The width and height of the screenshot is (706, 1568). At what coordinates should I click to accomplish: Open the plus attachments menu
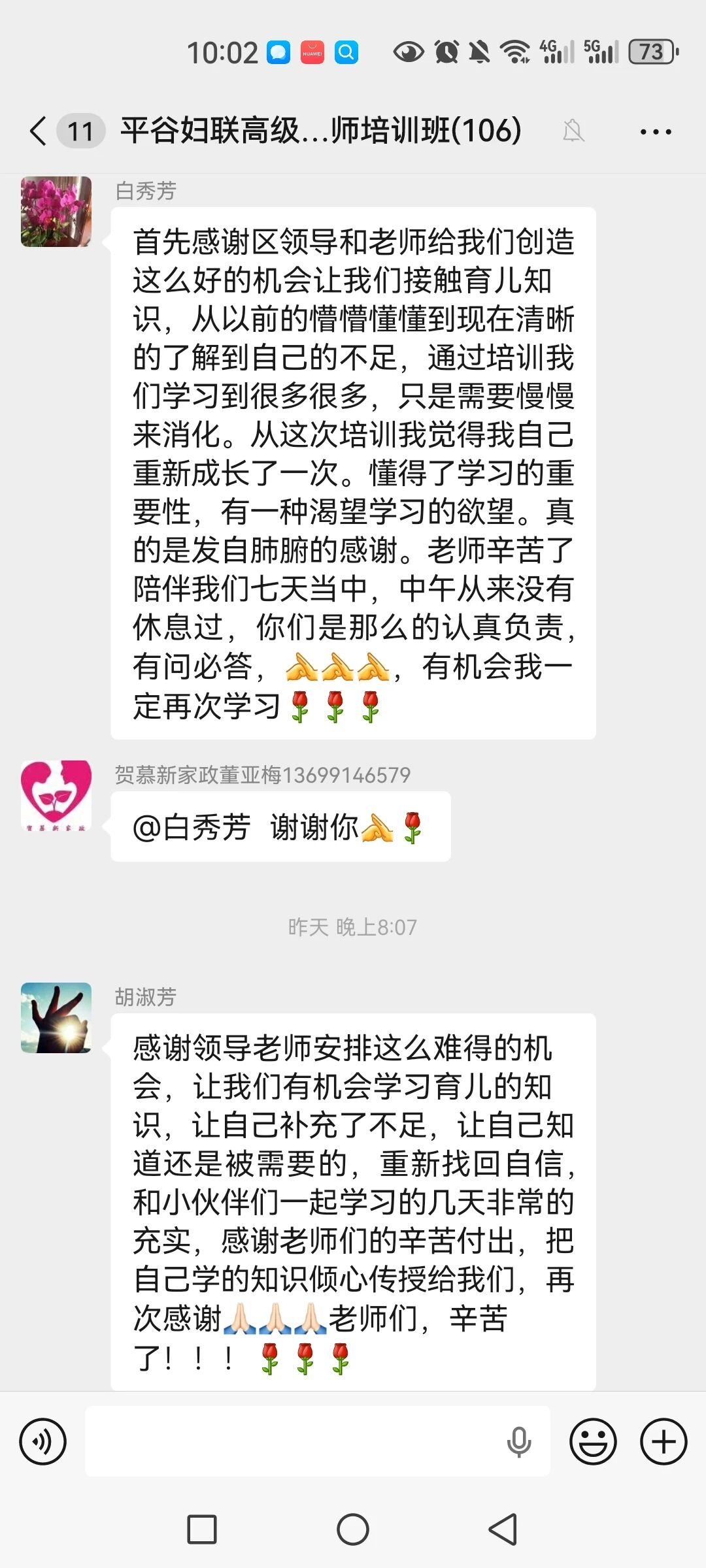[664, 1441]
